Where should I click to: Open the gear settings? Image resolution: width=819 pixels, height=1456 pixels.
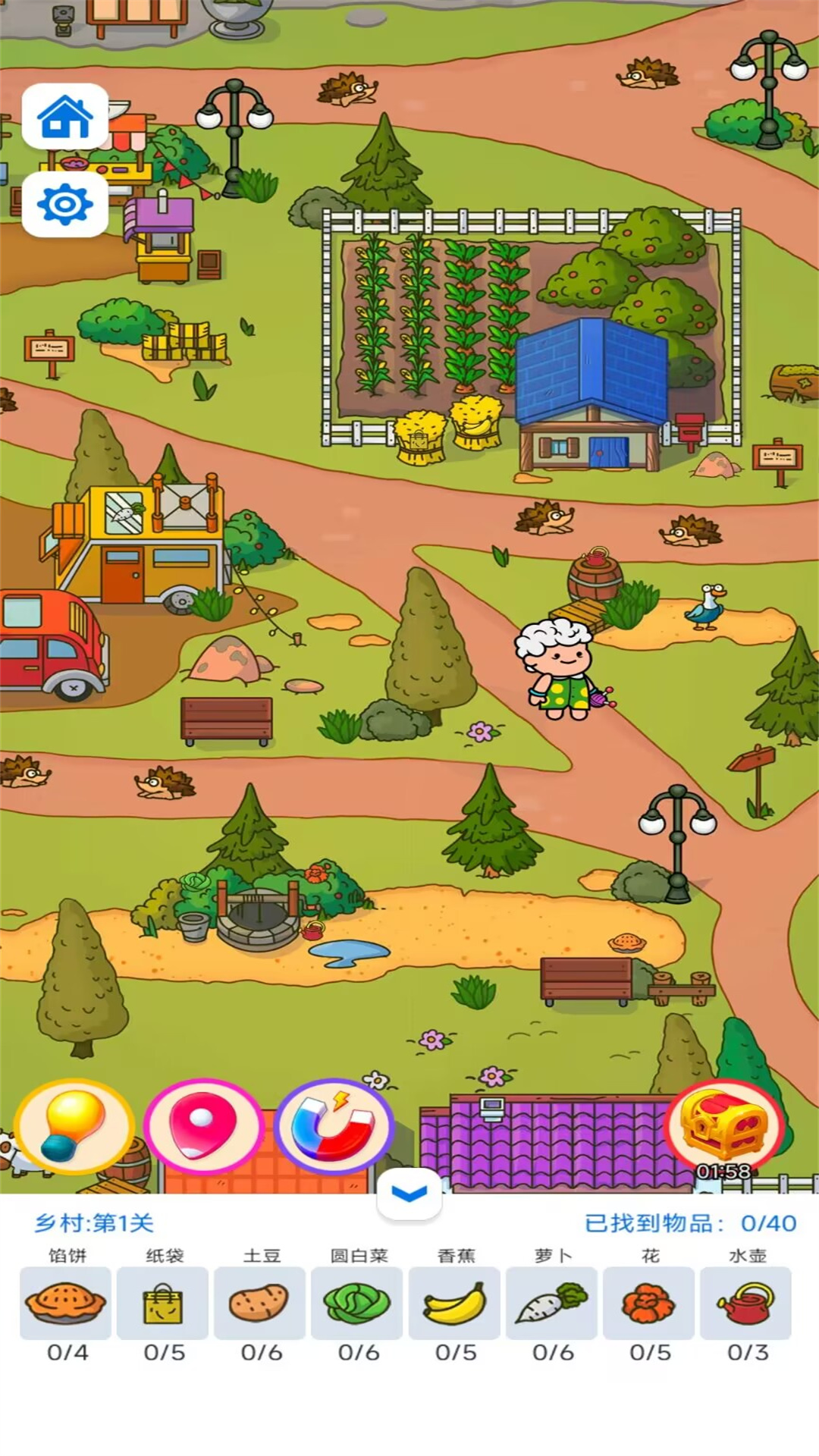[65, 204]
